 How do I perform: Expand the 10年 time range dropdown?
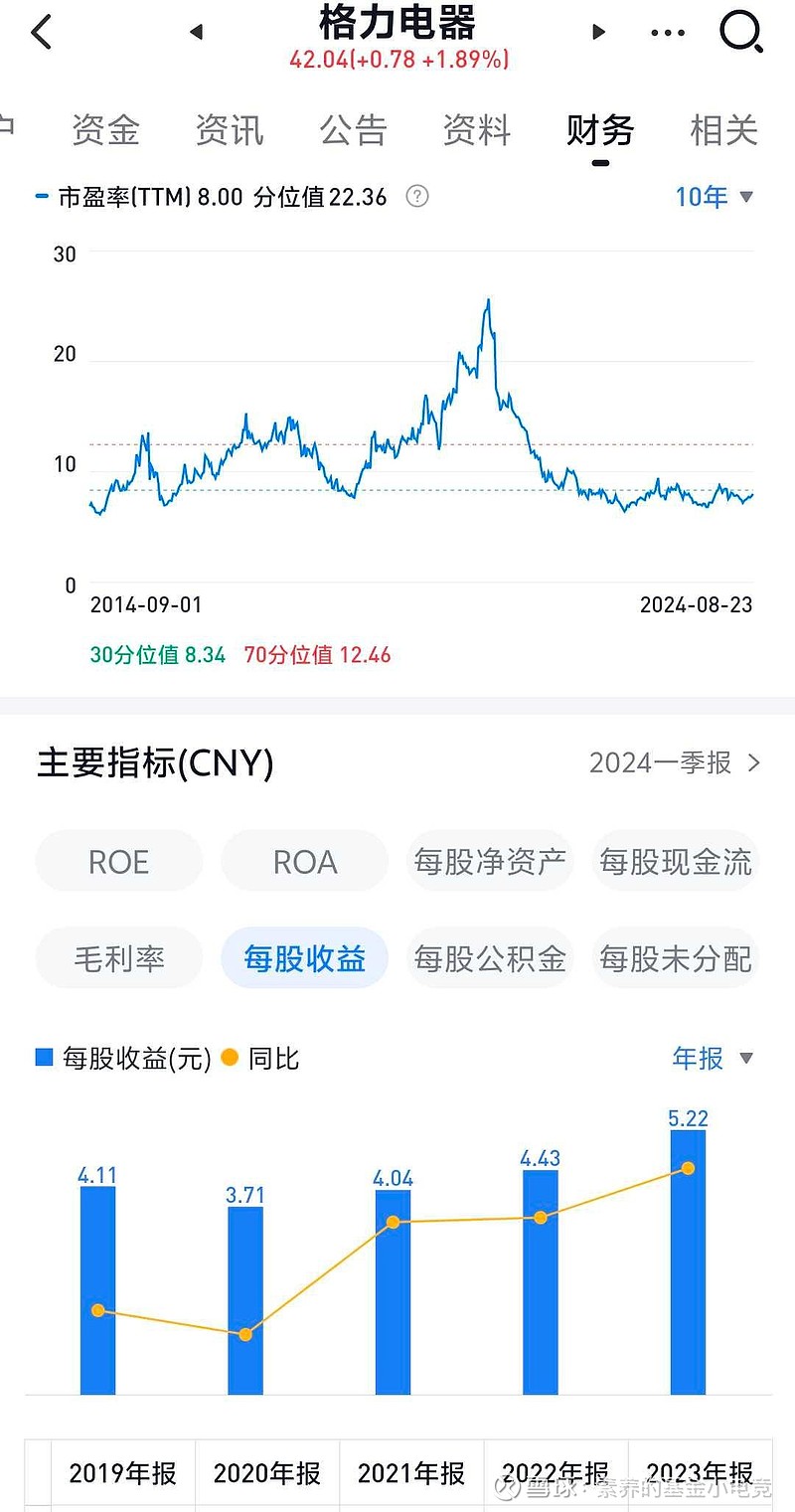point(715,197)
